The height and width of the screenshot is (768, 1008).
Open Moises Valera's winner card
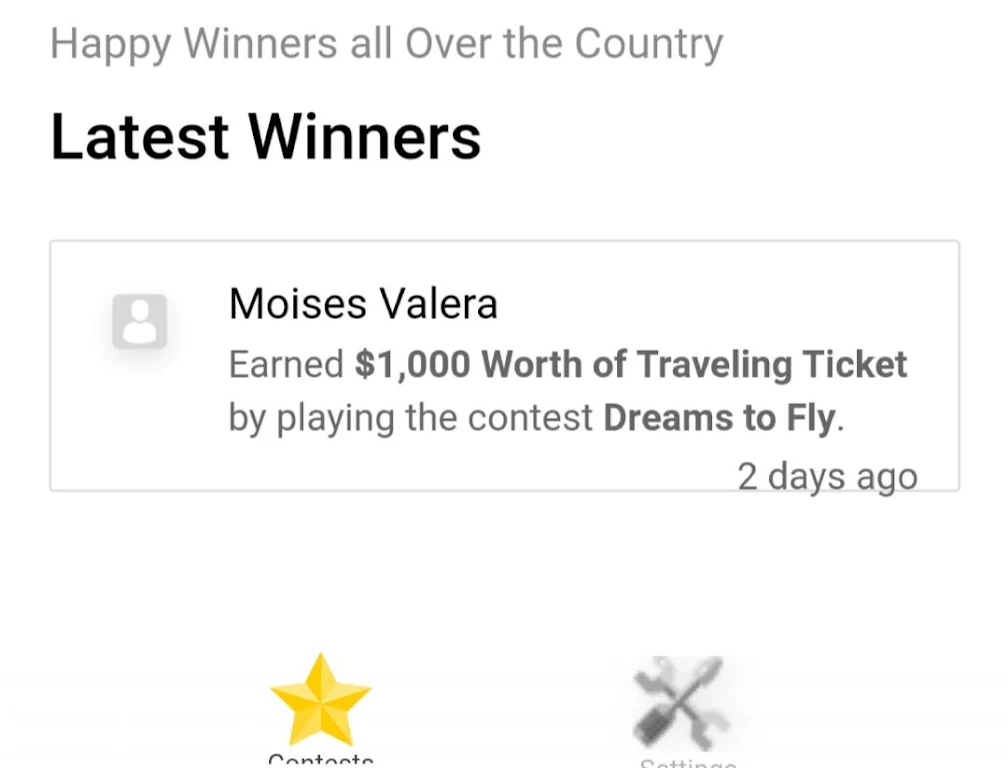[x=504, y=366]
